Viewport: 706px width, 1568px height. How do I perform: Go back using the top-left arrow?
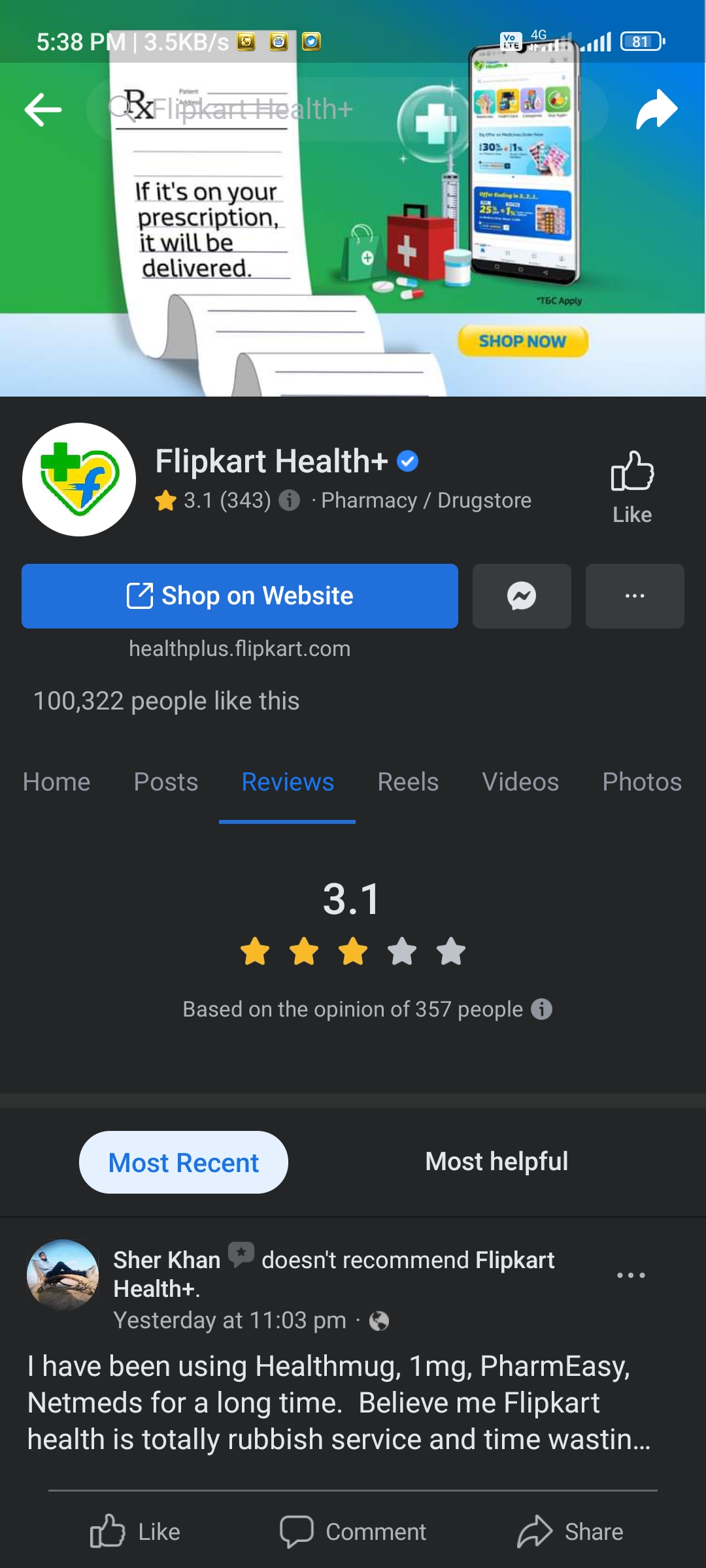click(x=43, y=109)
